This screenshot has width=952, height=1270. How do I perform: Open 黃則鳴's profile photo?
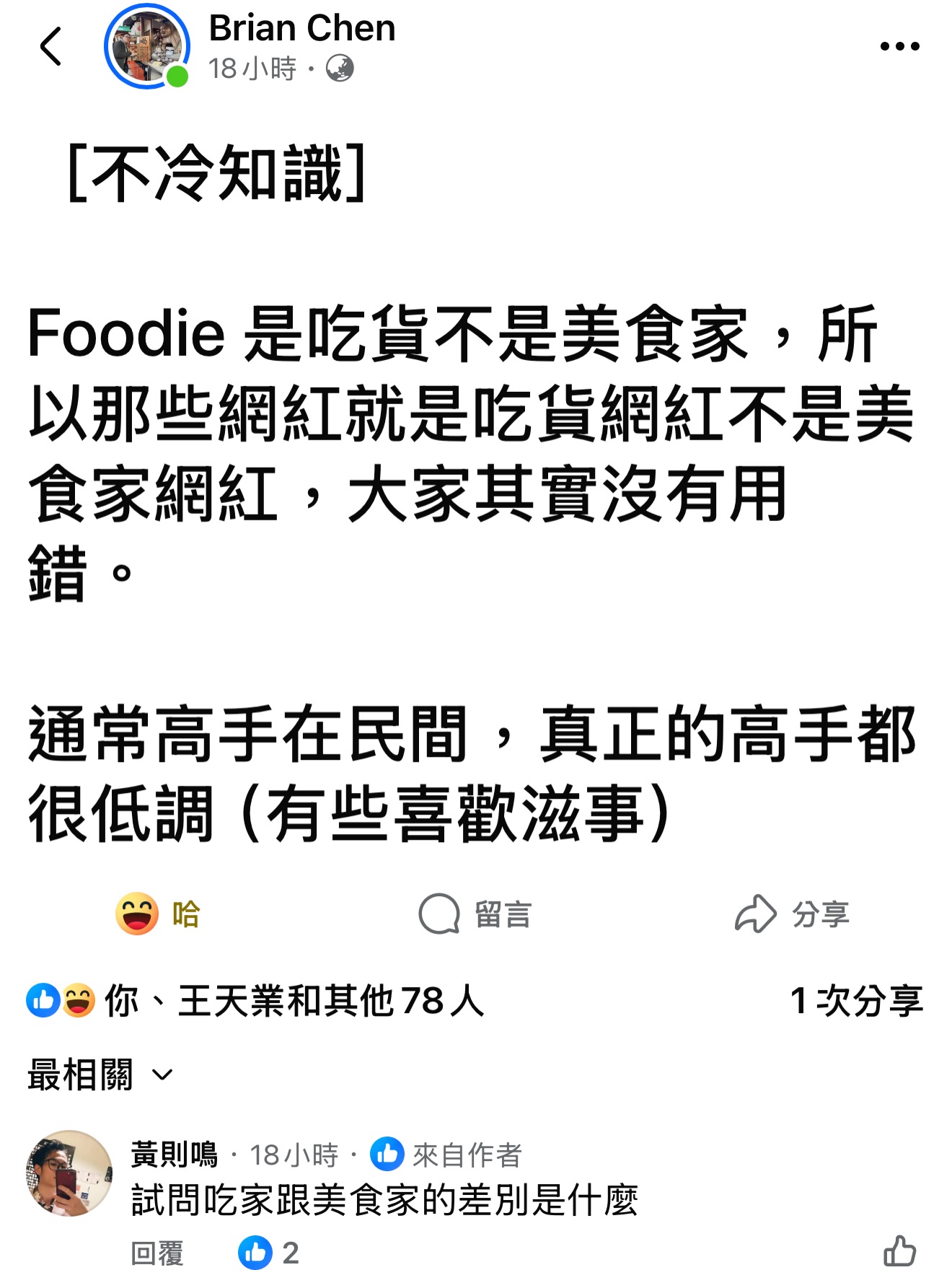pos(69,1173)
